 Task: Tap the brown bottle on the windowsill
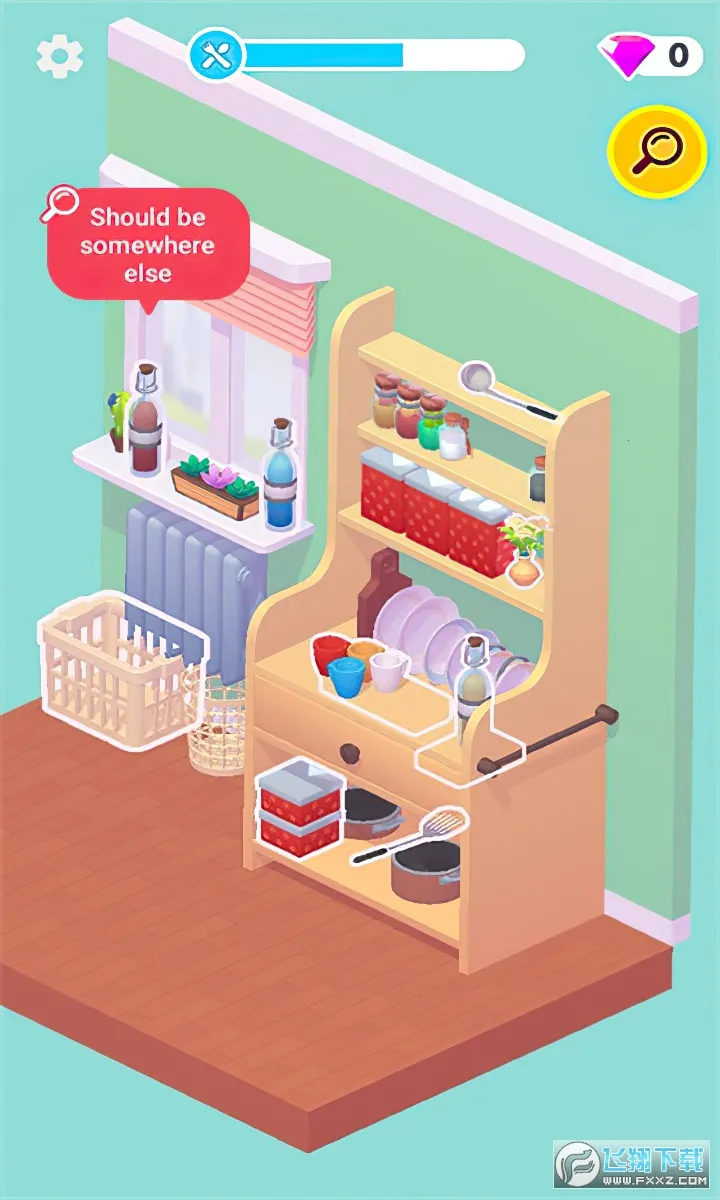click(146, 425)
